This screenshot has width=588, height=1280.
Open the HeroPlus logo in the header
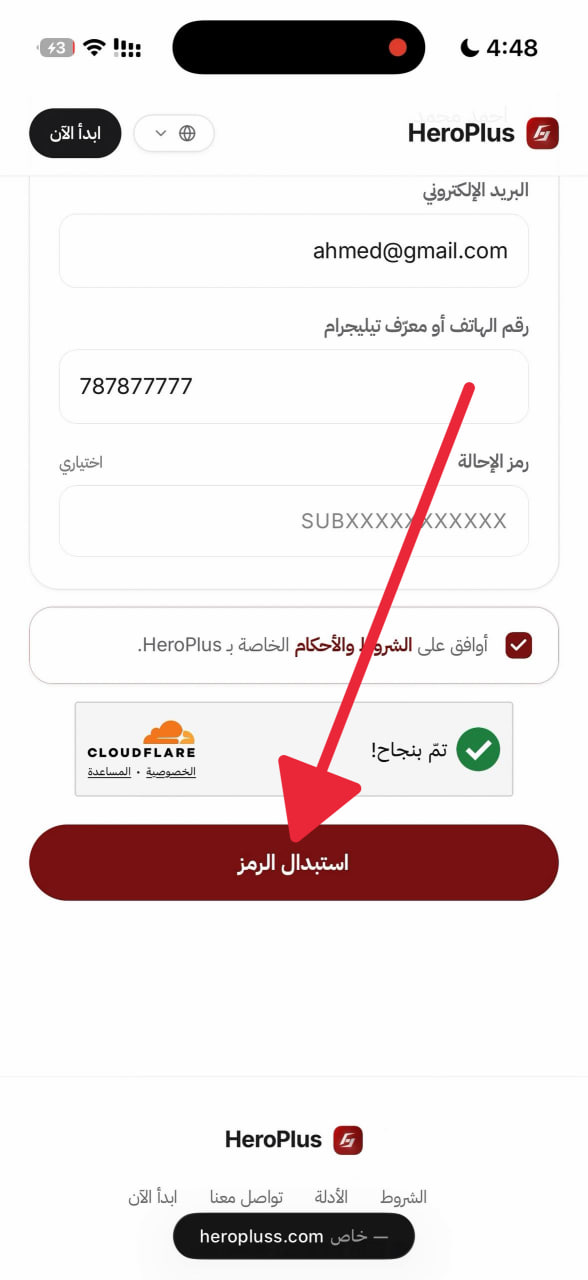pyautogui.click(x=483, y=133)
